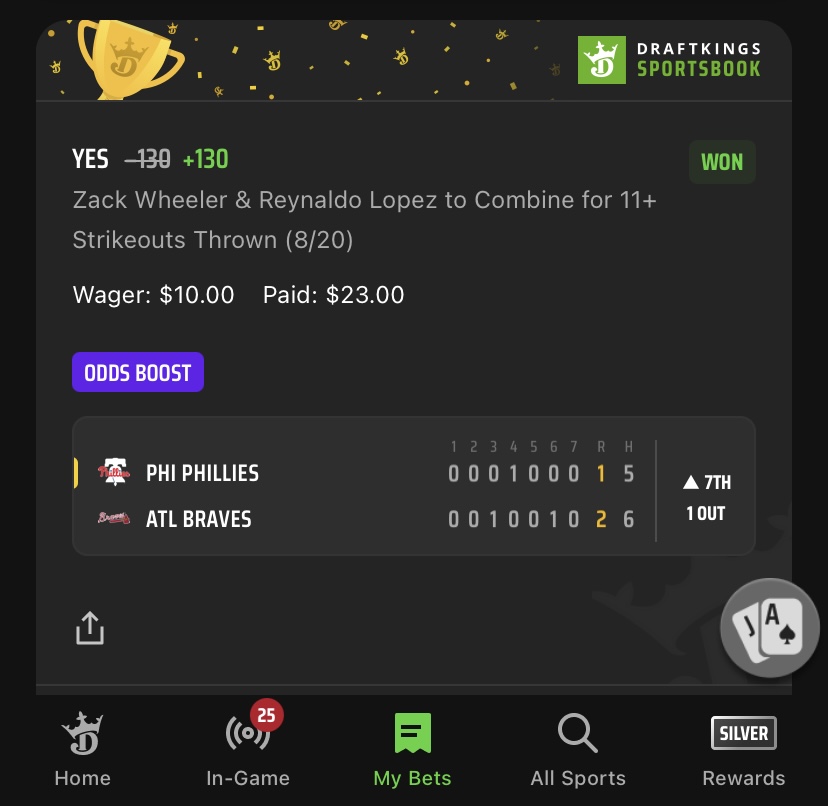Share this winning bet slip
Image resolution: width=828 pixels, height=806 pixels.
click(x=90, y=628)
